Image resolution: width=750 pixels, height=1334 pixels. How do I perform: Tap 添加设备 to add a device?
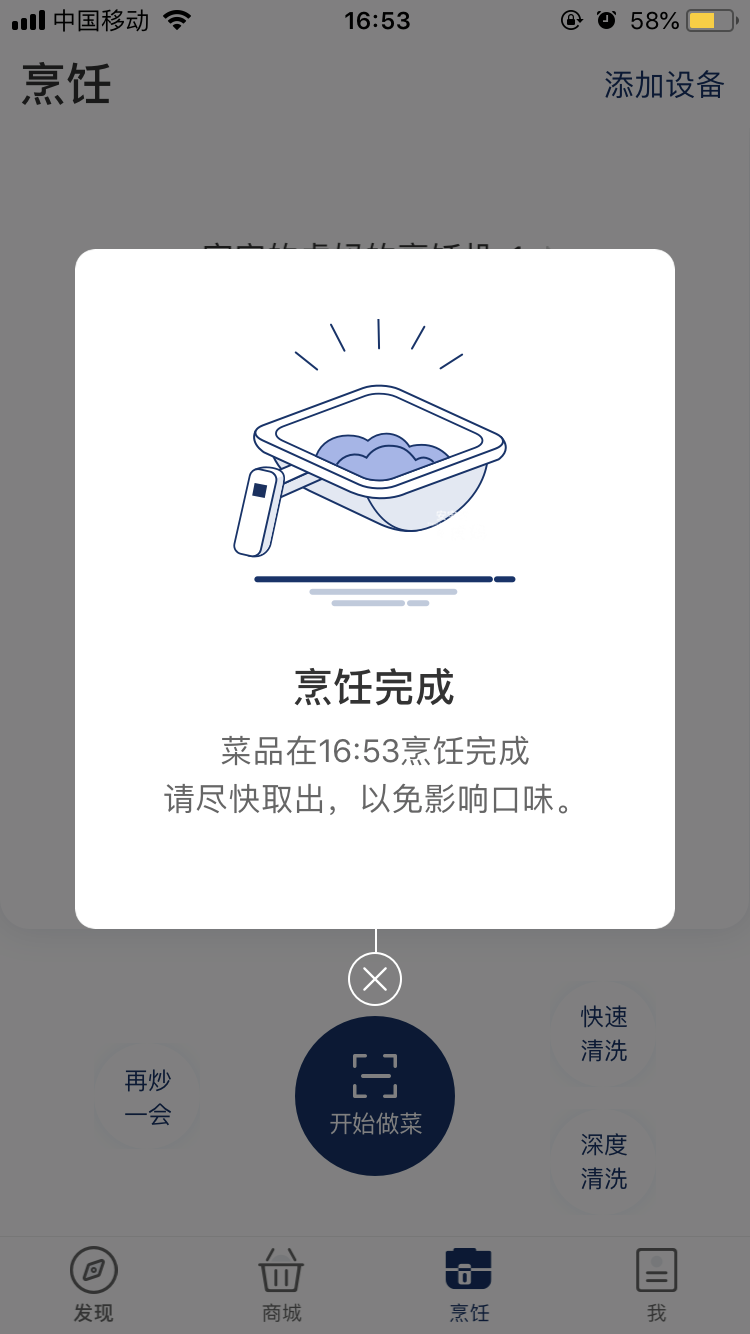click(x=664, y=86)
